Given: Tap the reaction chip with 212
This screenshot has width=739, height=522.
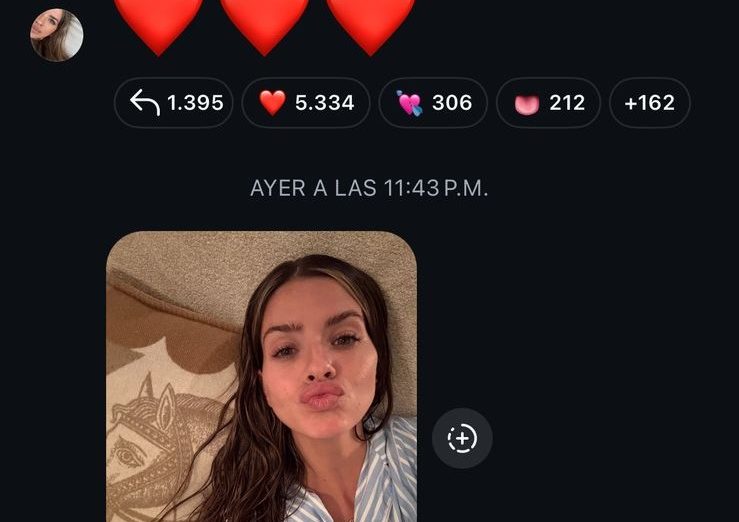Looking at the screenshot, I should pyautogui.click(x=548, y=103).
